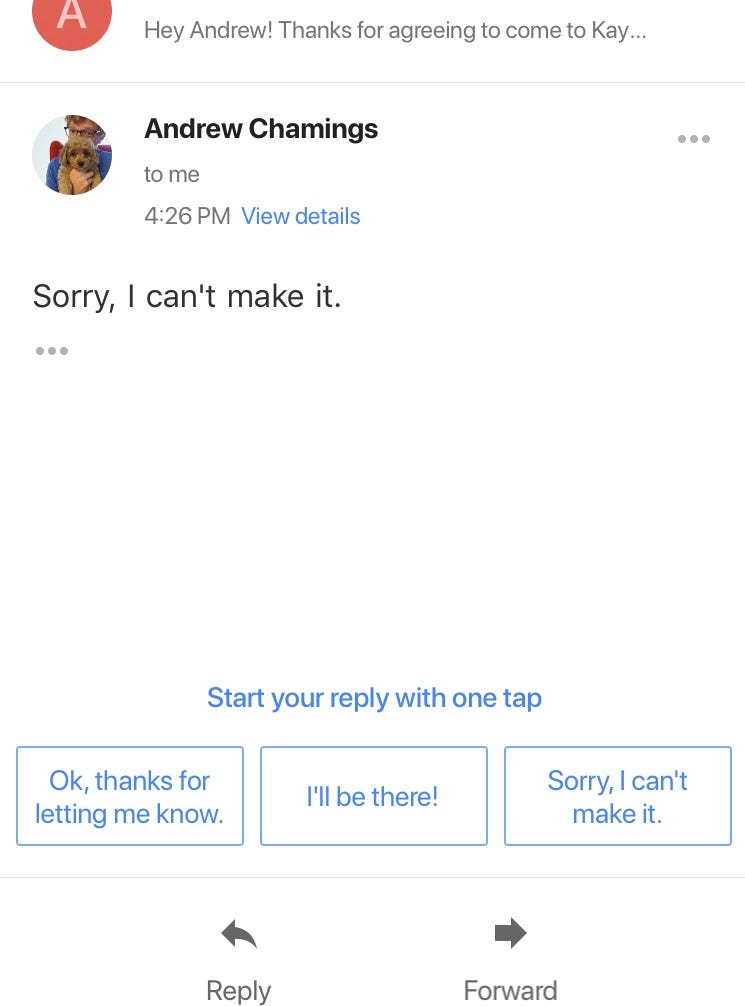
Task: Open Andrew Chamings' profile picture
Action: [x=72, y=155]
